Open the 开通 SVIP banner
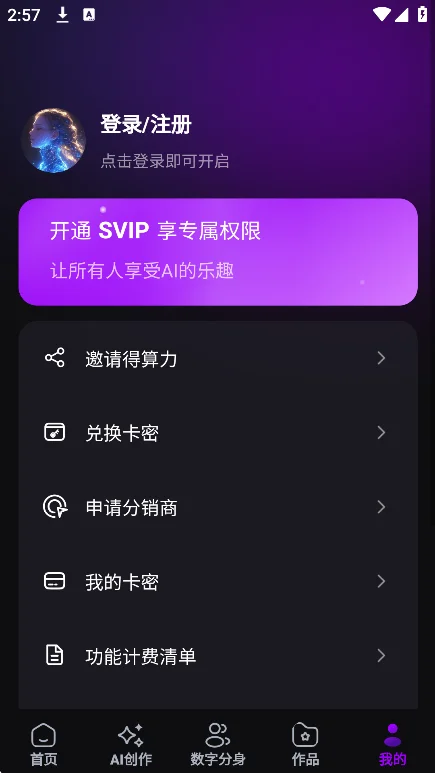 tap(218, 252)
